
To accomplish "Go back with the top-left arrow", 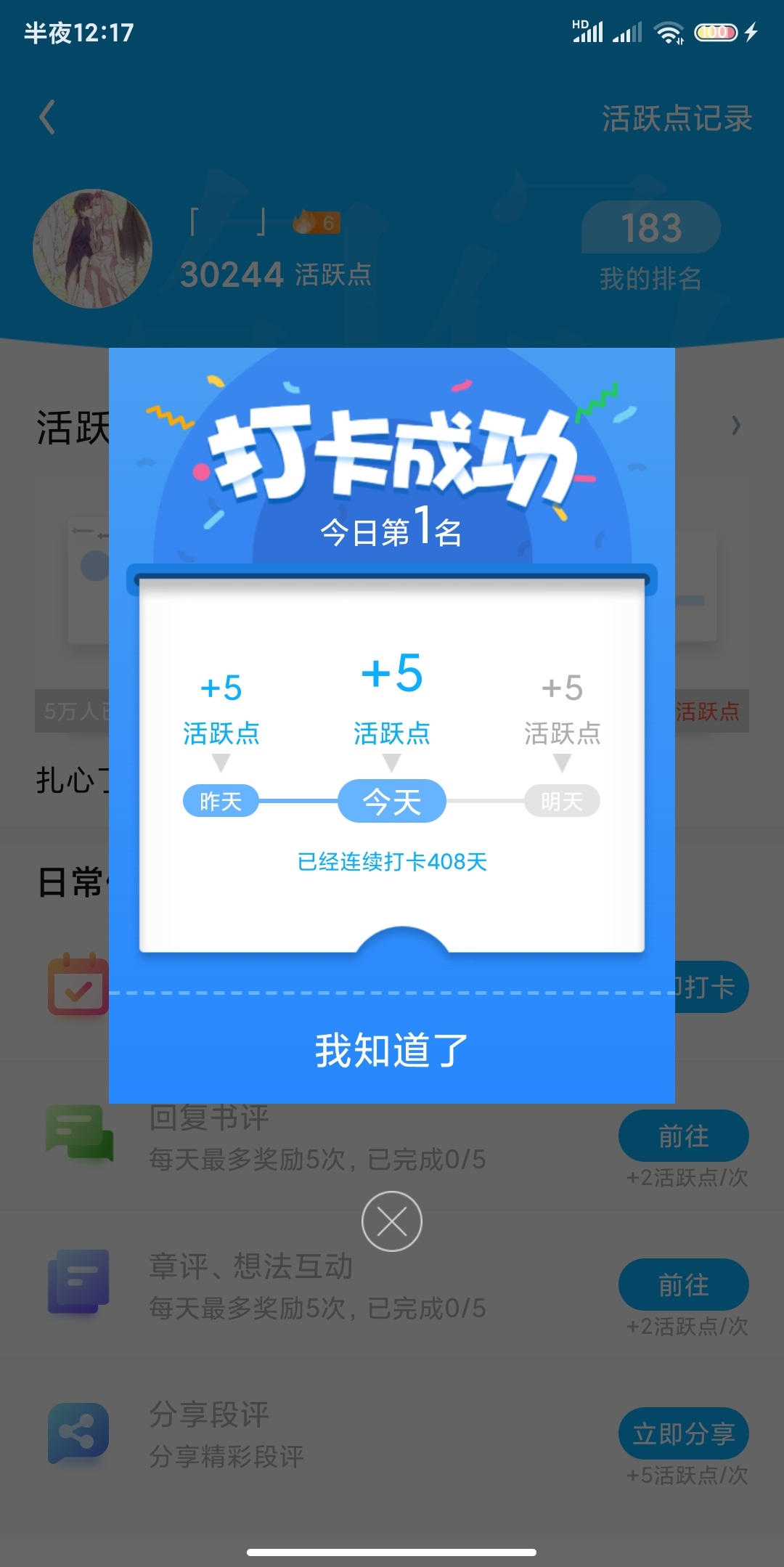I will (x=48, y=118).
